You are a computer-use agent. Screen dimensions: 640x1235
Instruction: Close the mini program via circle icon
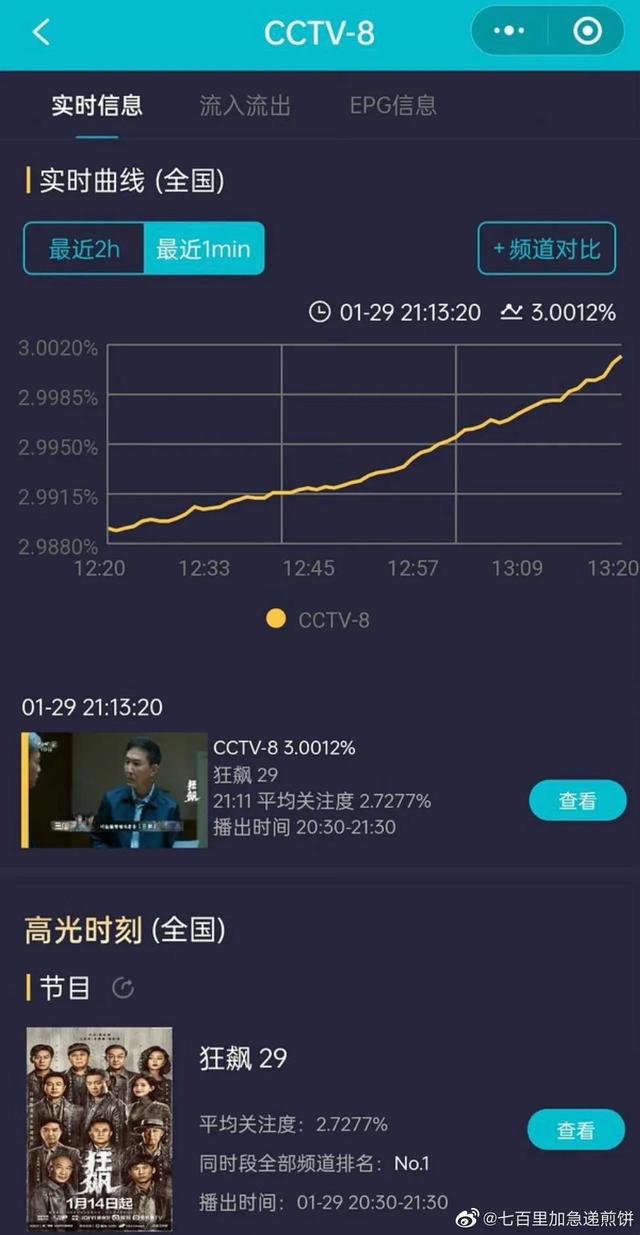coord(588,31)
